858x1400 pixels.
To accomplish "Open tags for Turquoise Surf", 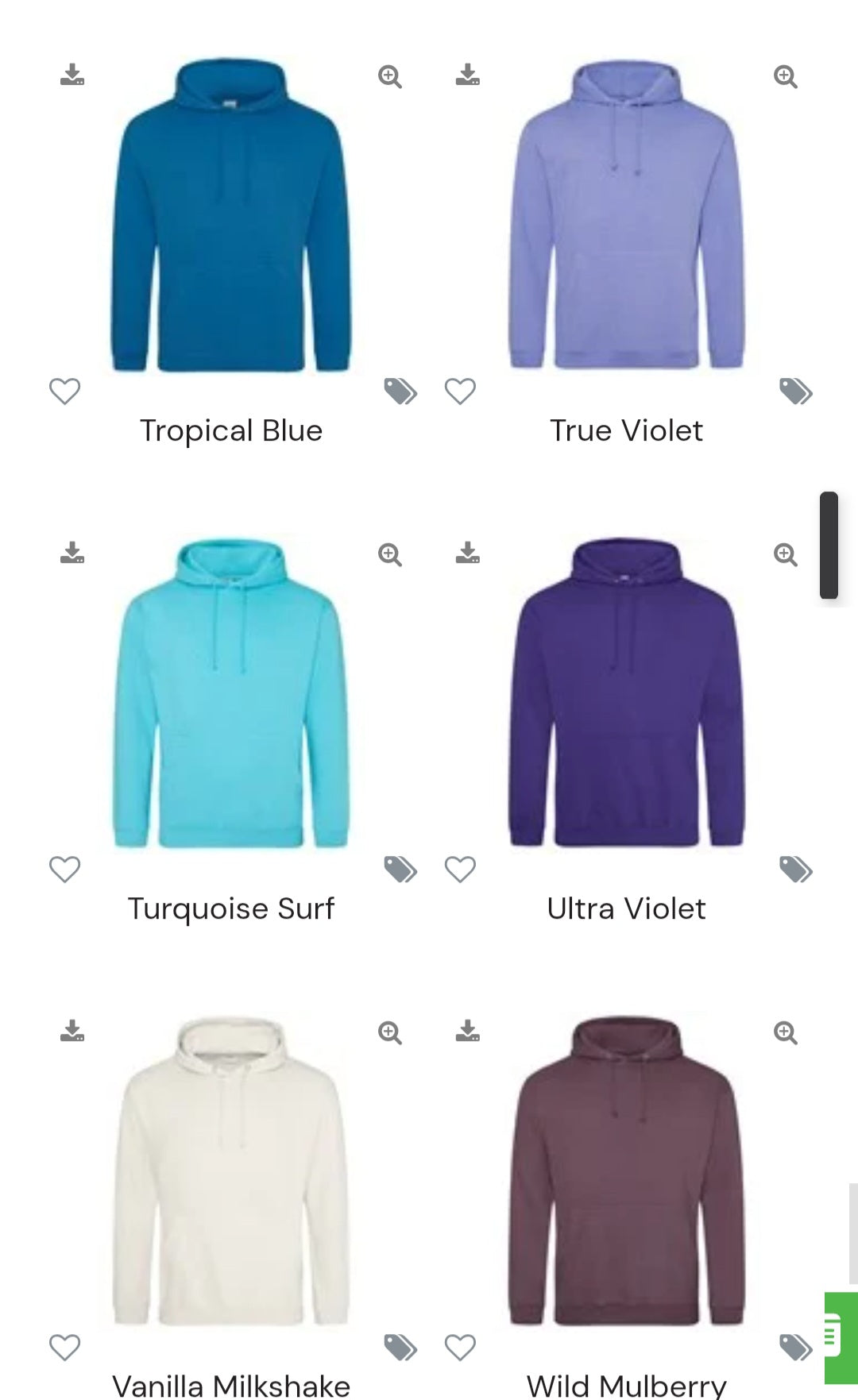I will coord(400,870).
